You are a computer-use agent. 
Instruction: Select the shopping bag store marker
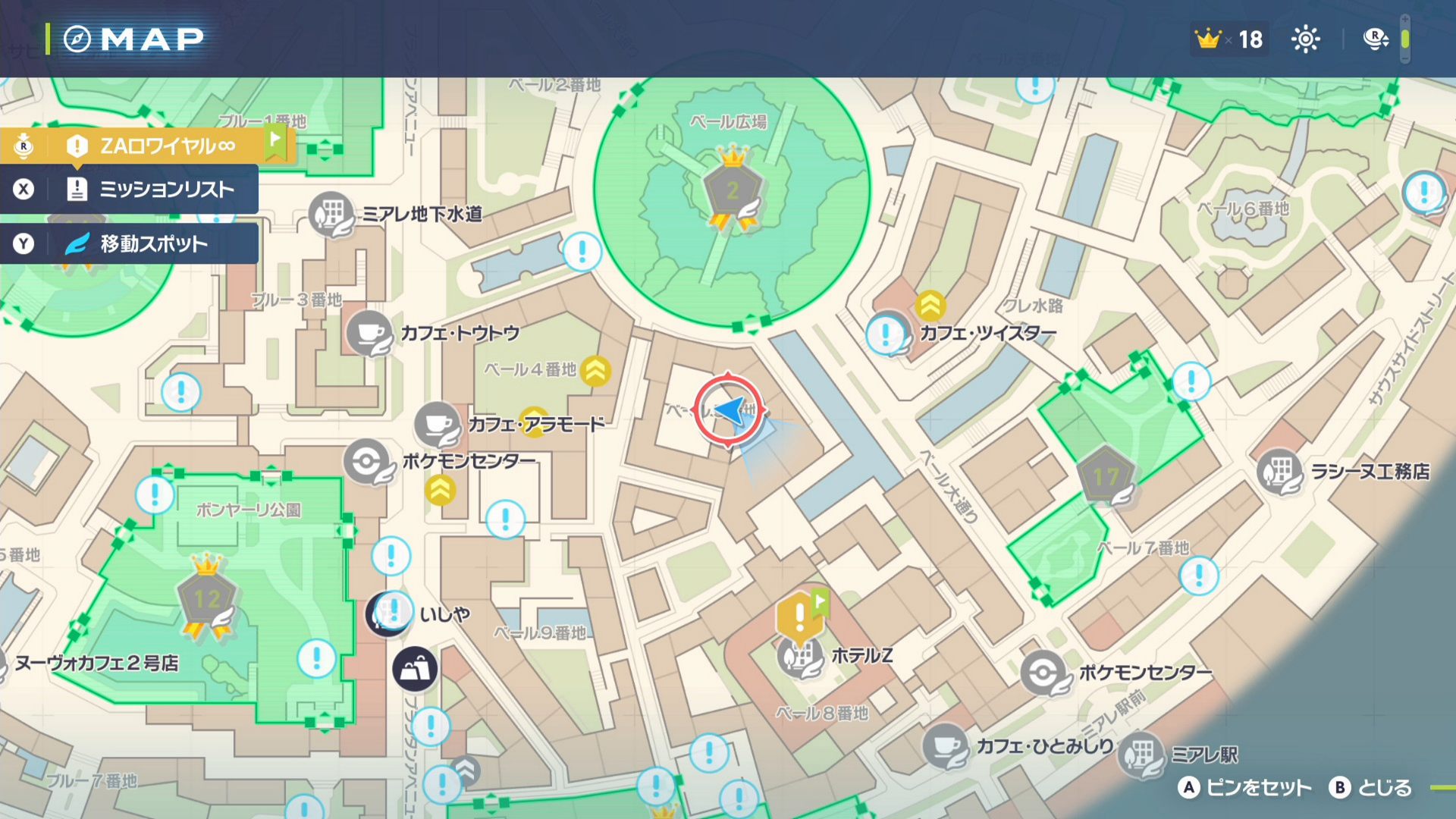pos(415,670)
